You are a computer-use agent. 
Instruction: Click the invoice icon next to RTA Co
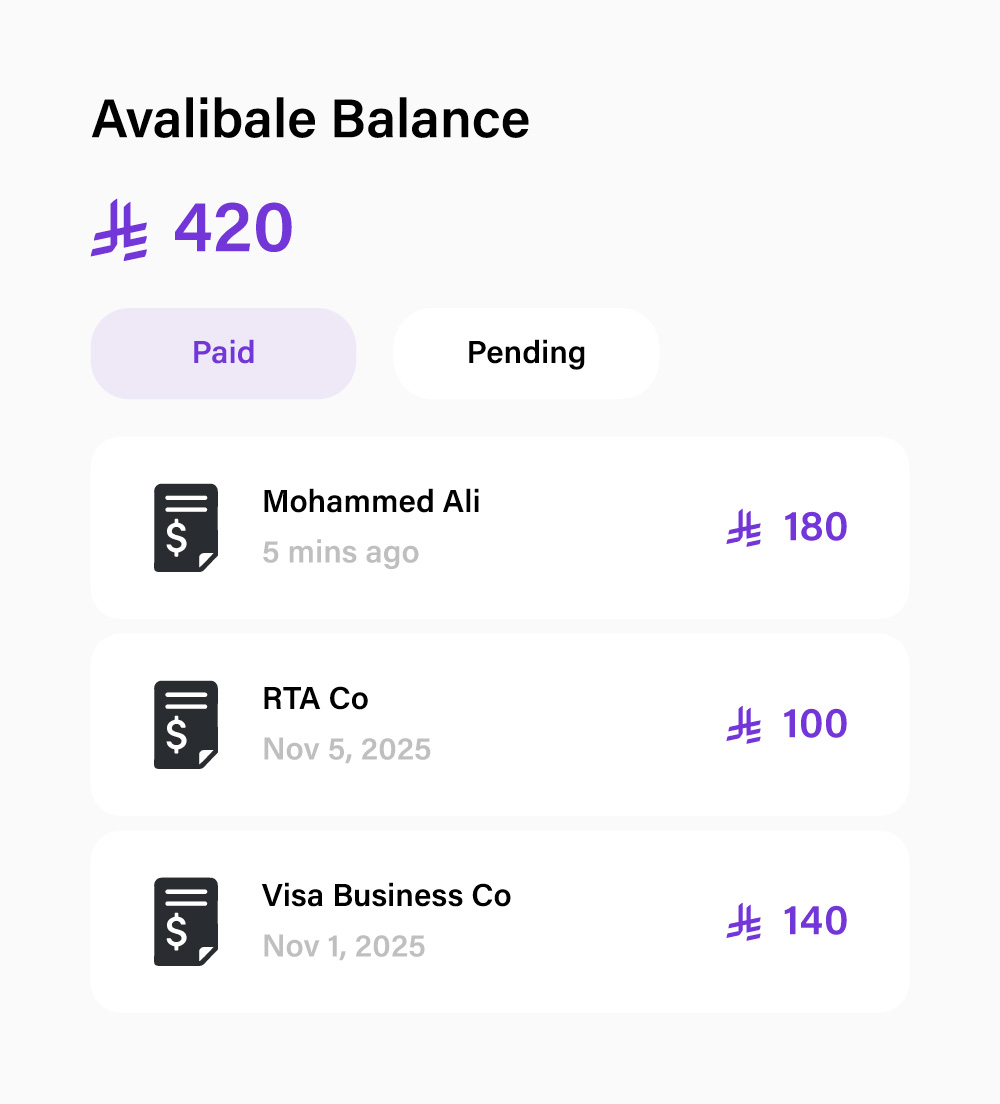[185, 724]
